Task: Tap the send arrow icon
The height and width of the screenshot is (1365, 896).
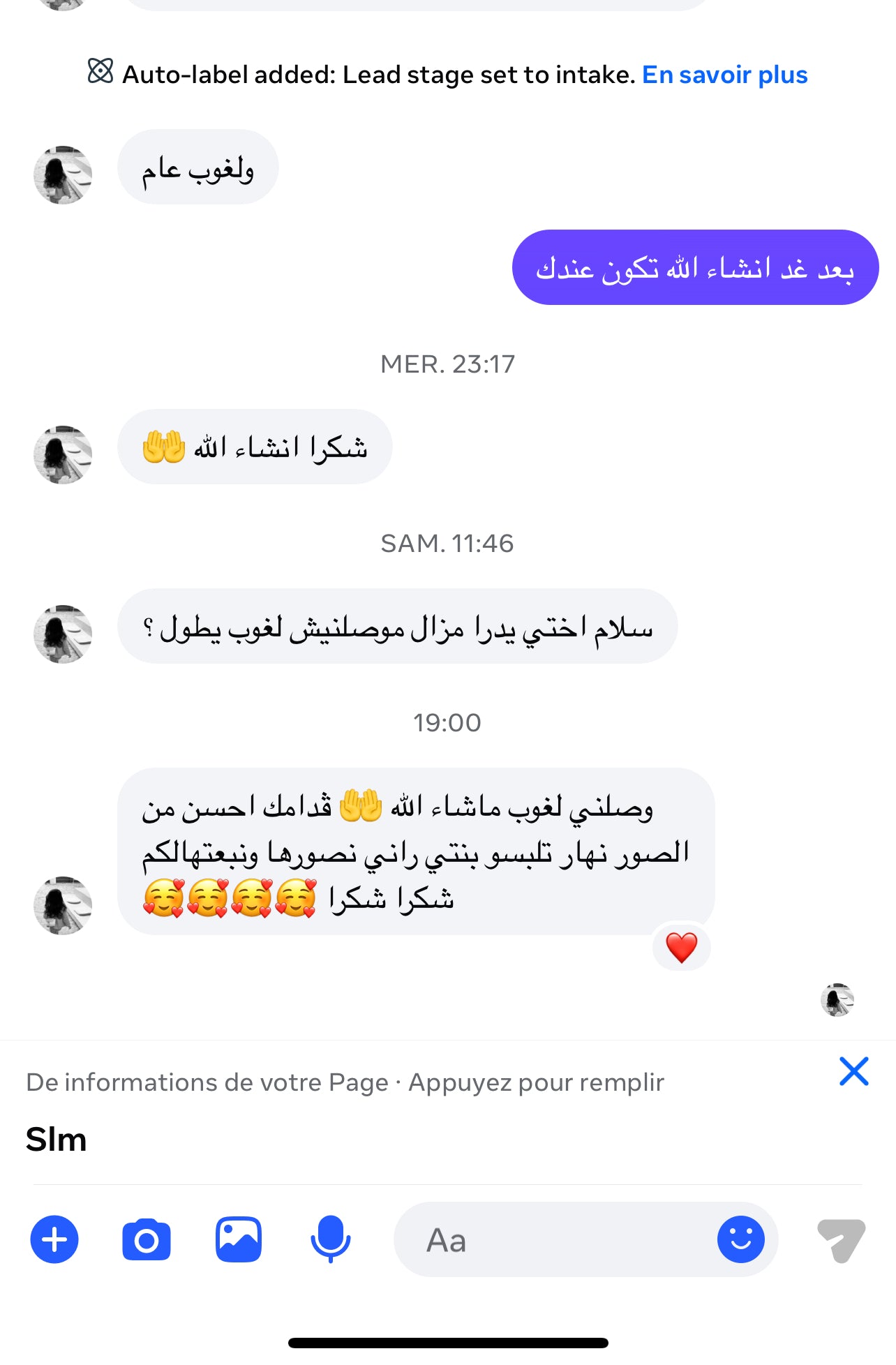Action: coord(841,1240)
